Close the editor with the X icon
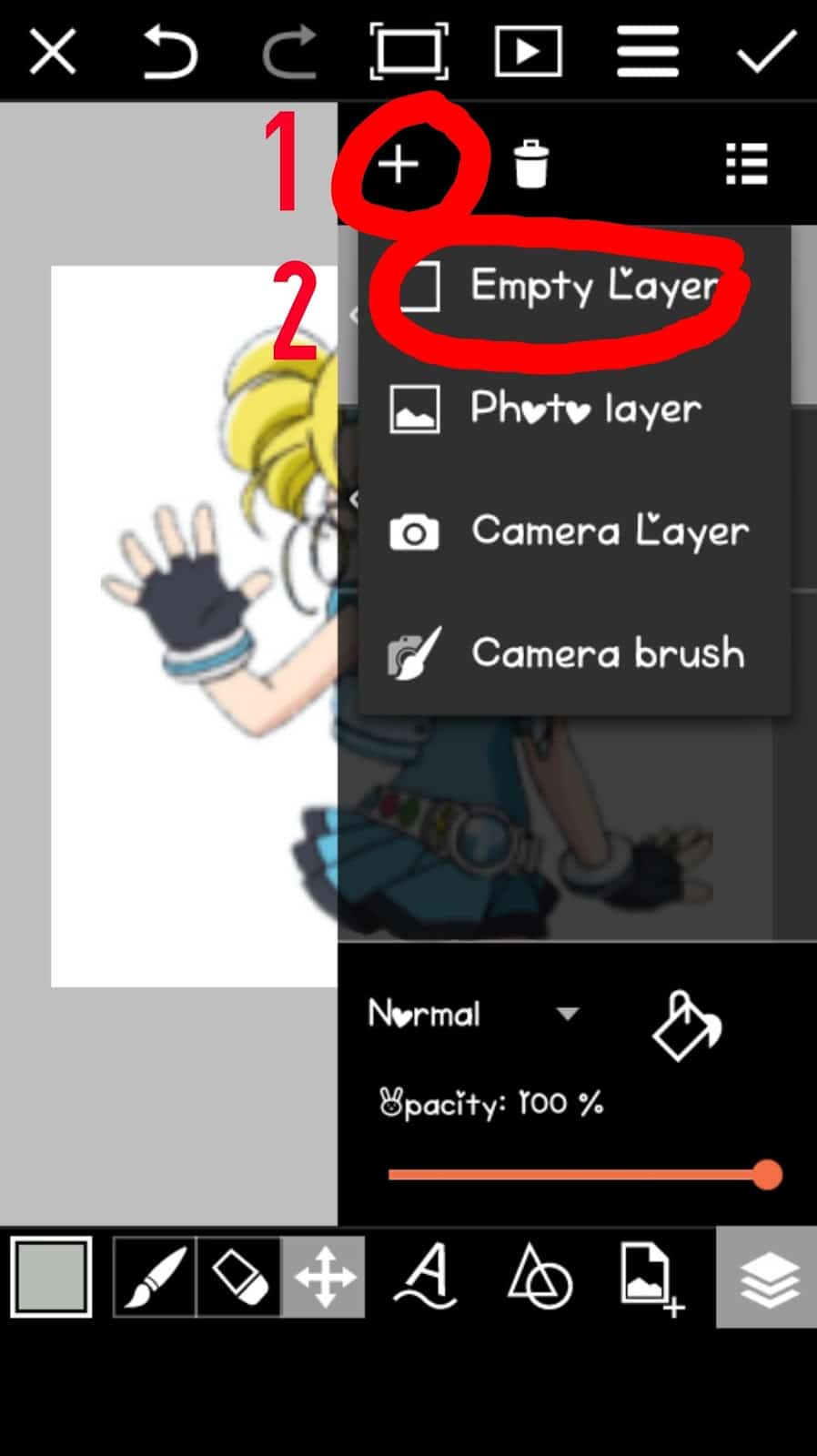 (52, 52)
